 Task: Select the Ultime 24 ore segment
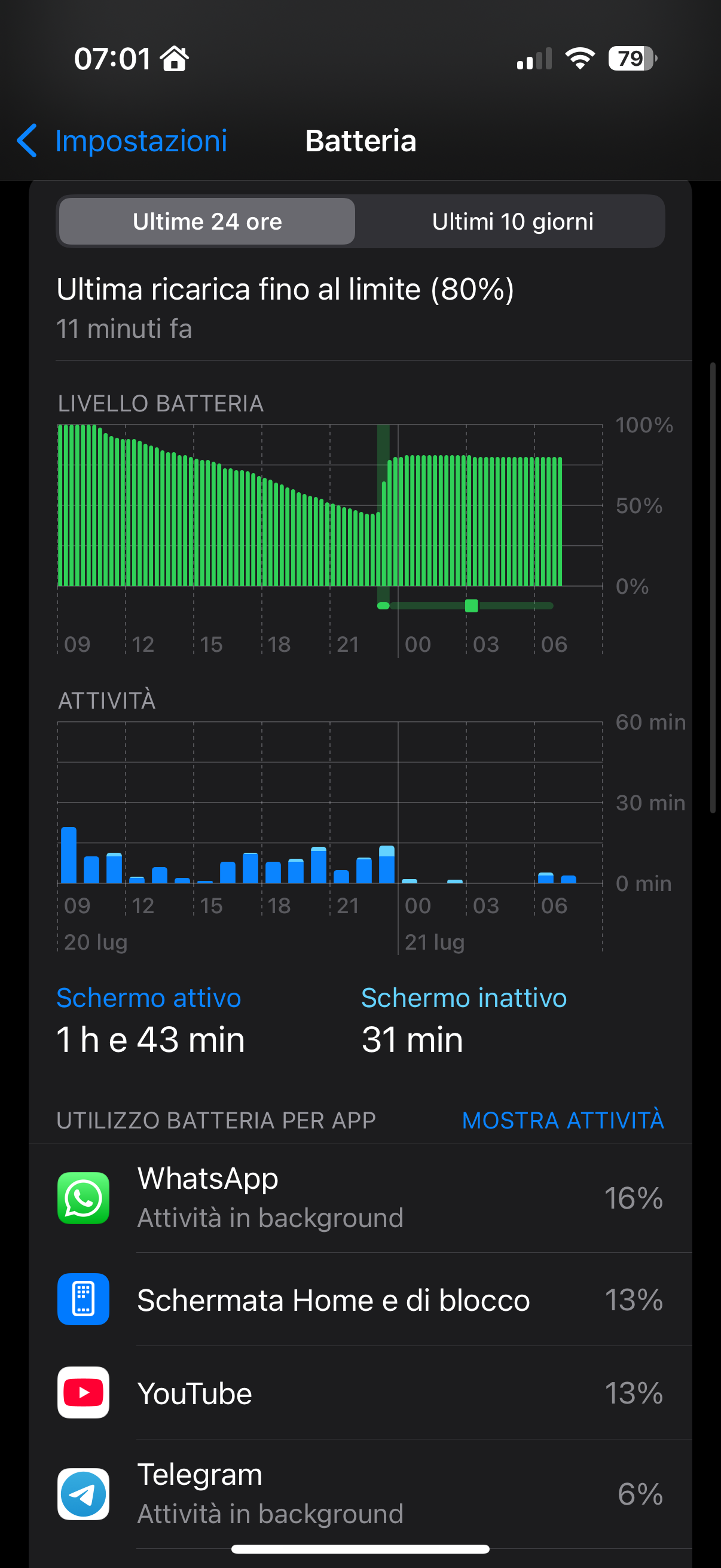click(207, 221)
